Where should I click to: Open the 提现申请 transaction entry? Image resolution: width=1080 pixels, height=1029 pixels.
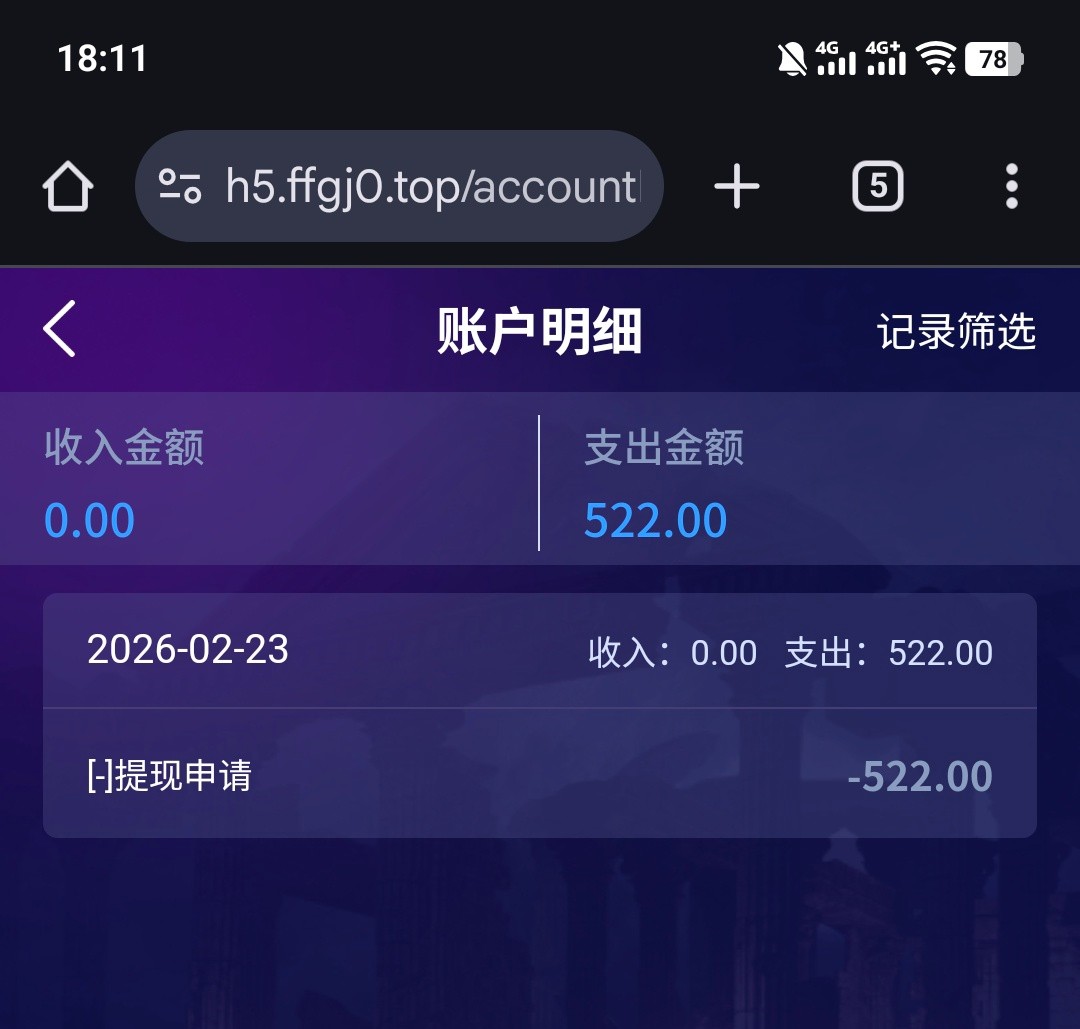coord(540,776)
